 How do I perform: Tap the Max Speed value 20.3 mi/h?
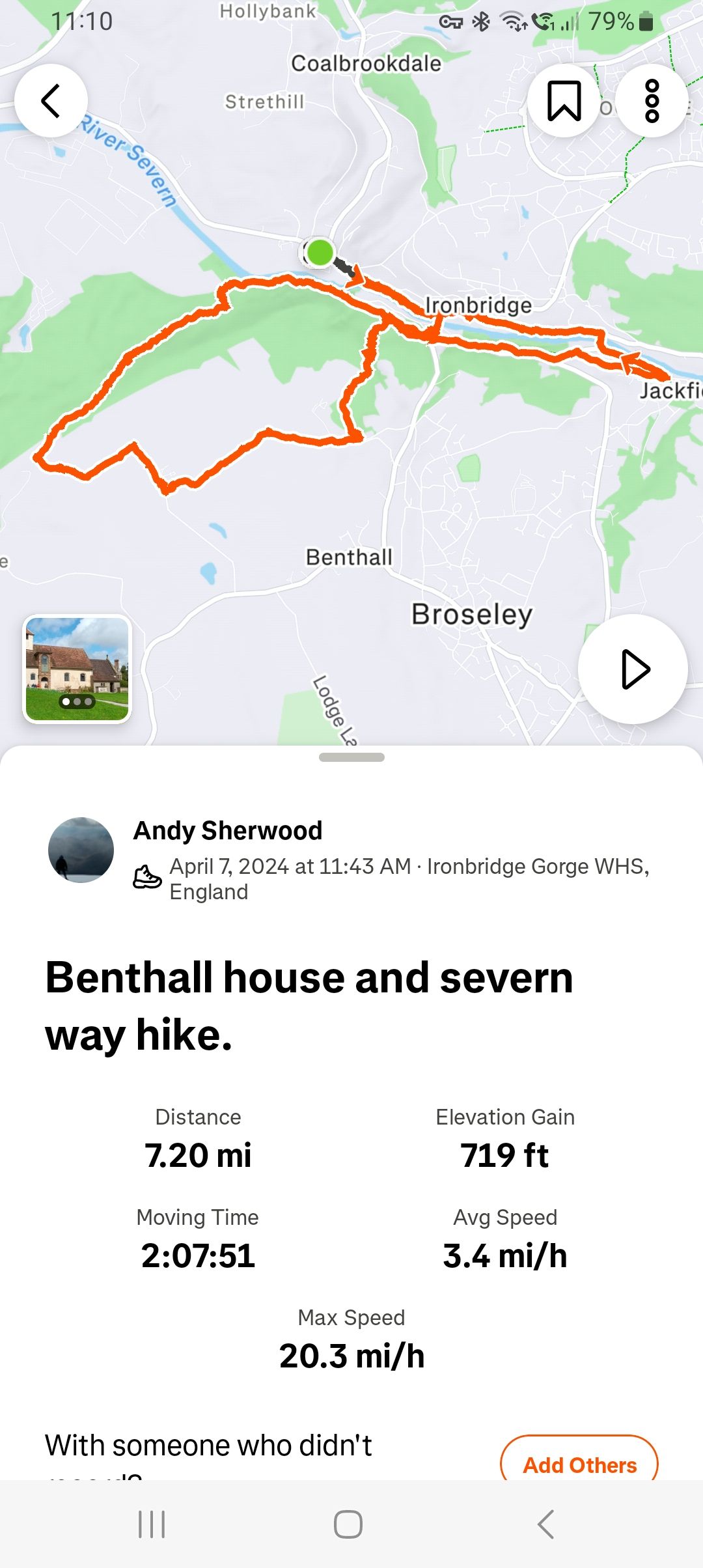pyautogui.click(x=351, y=1358)
